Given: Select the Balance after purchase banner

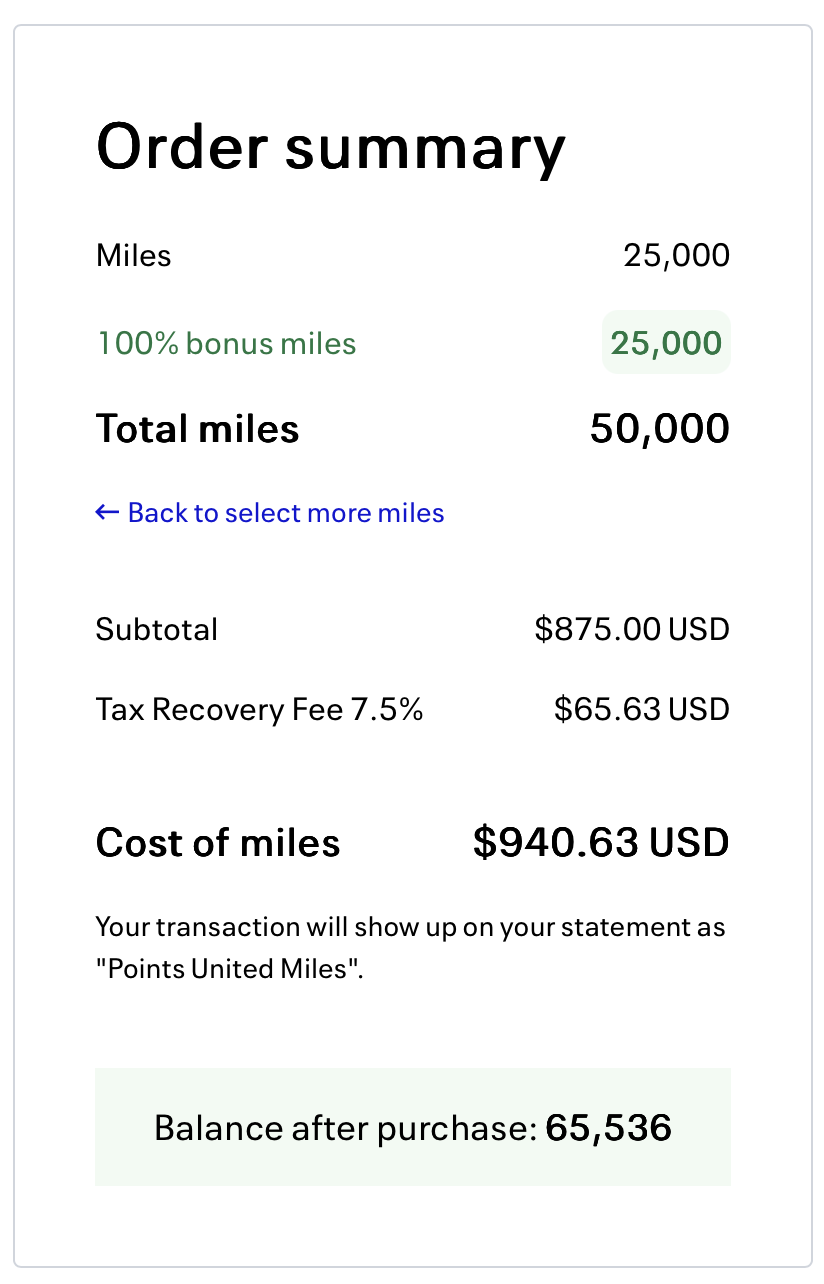Looking at the screenshot, I should pyautogui.click(x=412, y=1126).
